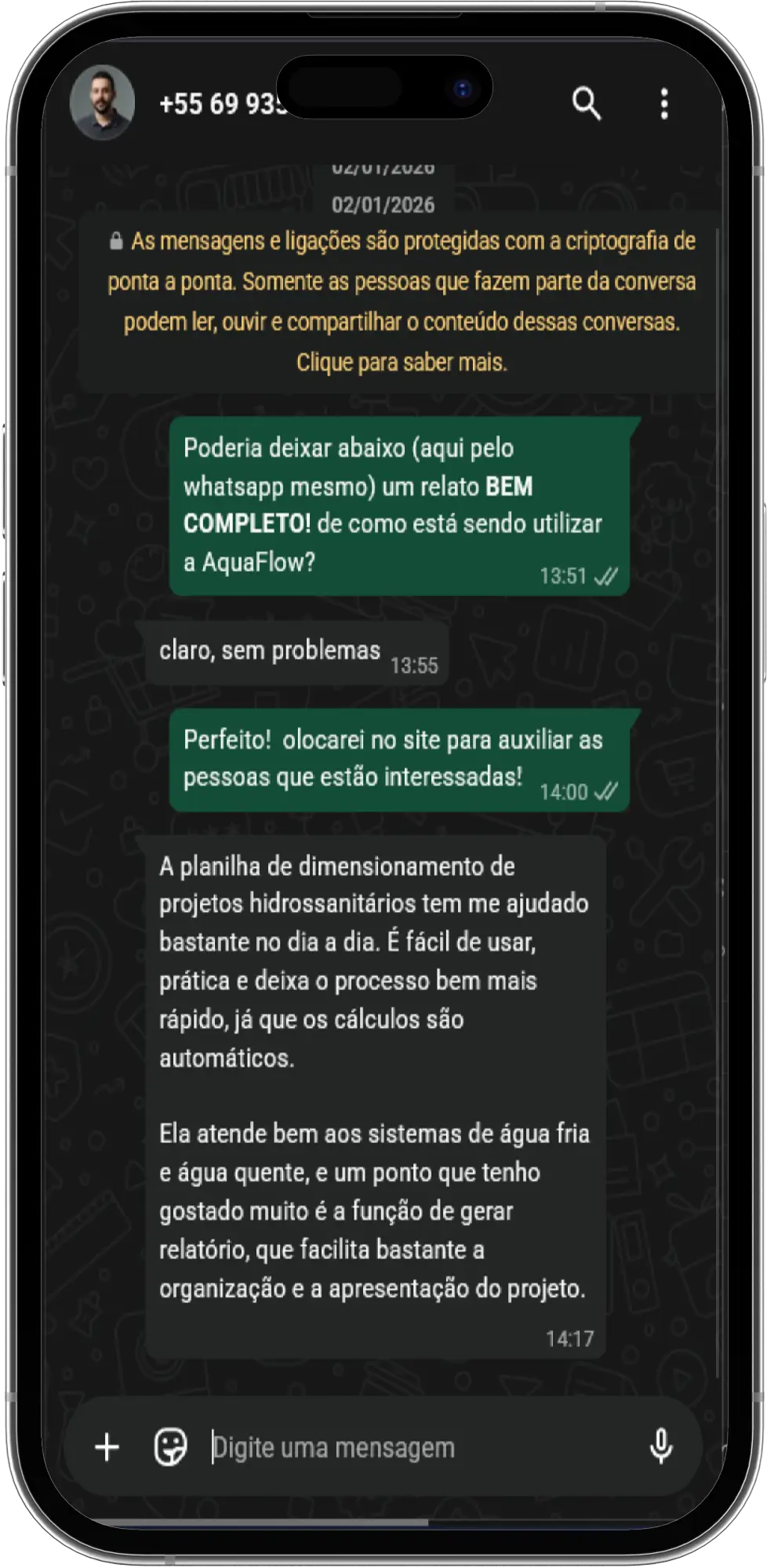Tap the lock icon in the encryption notice

tap(116, 240)
